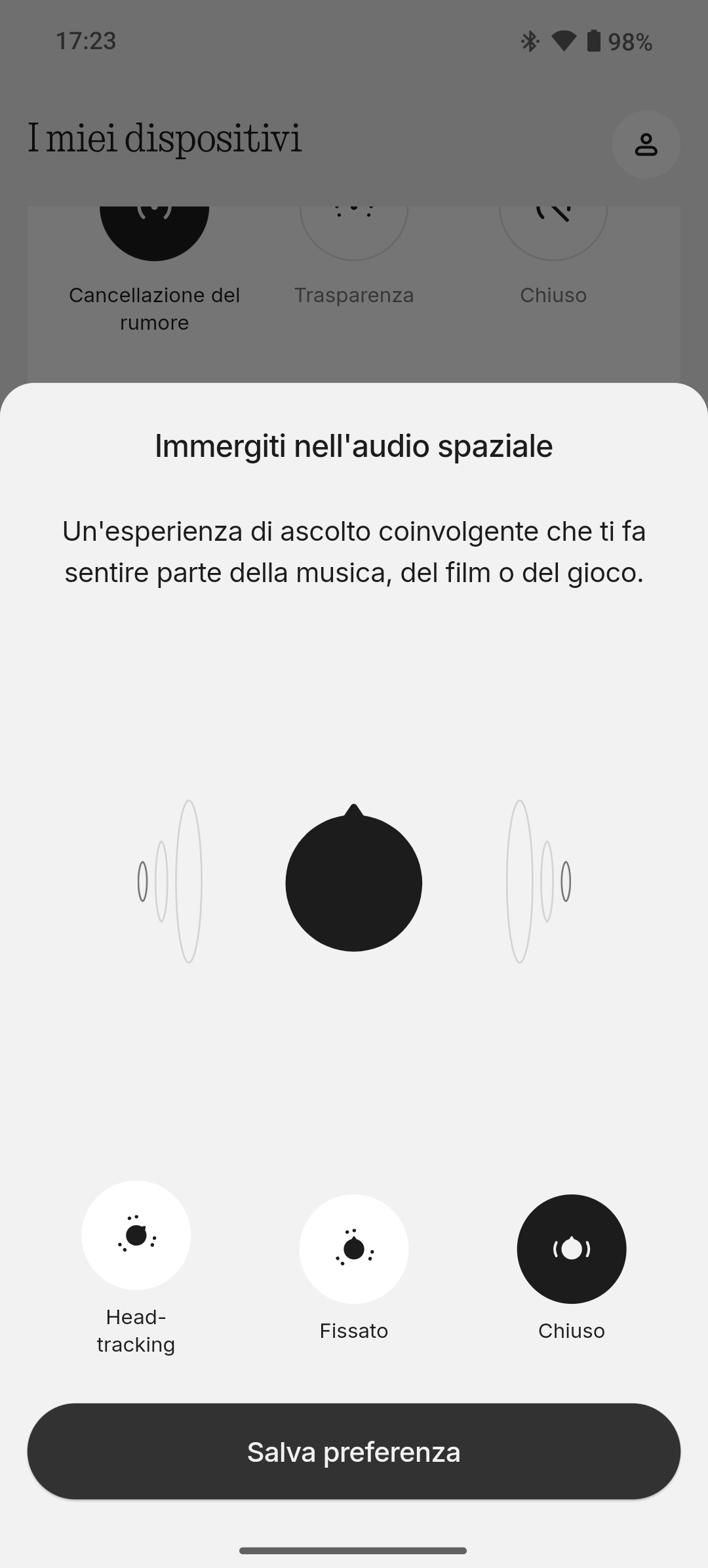The width and height of the screenshot is (708, 1568).
Task: Choose the Fissato spatial audio option
Action: tap(353, 1249)
